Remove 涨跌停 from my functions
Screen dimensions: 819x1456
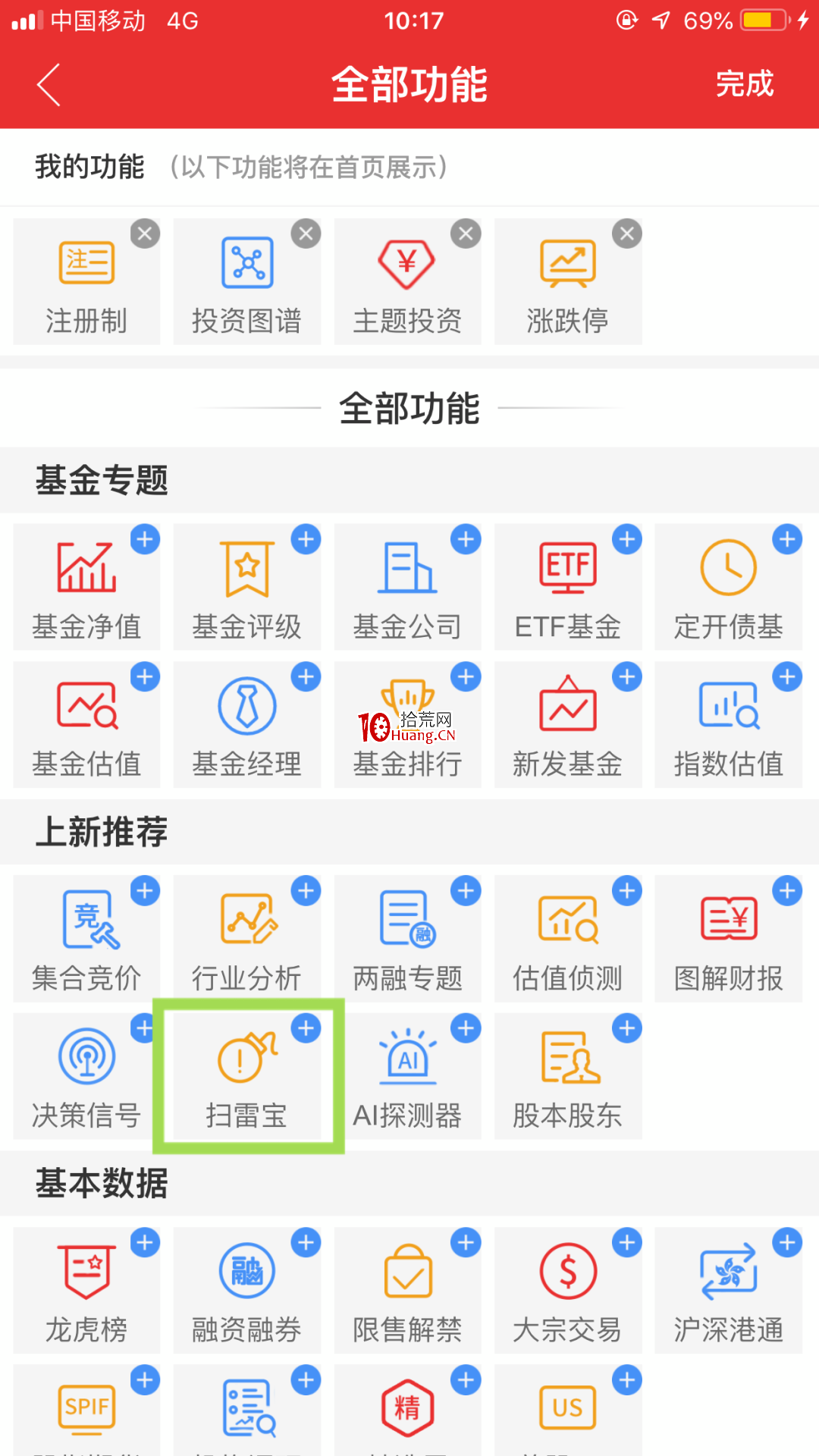[x=626, y=234]
